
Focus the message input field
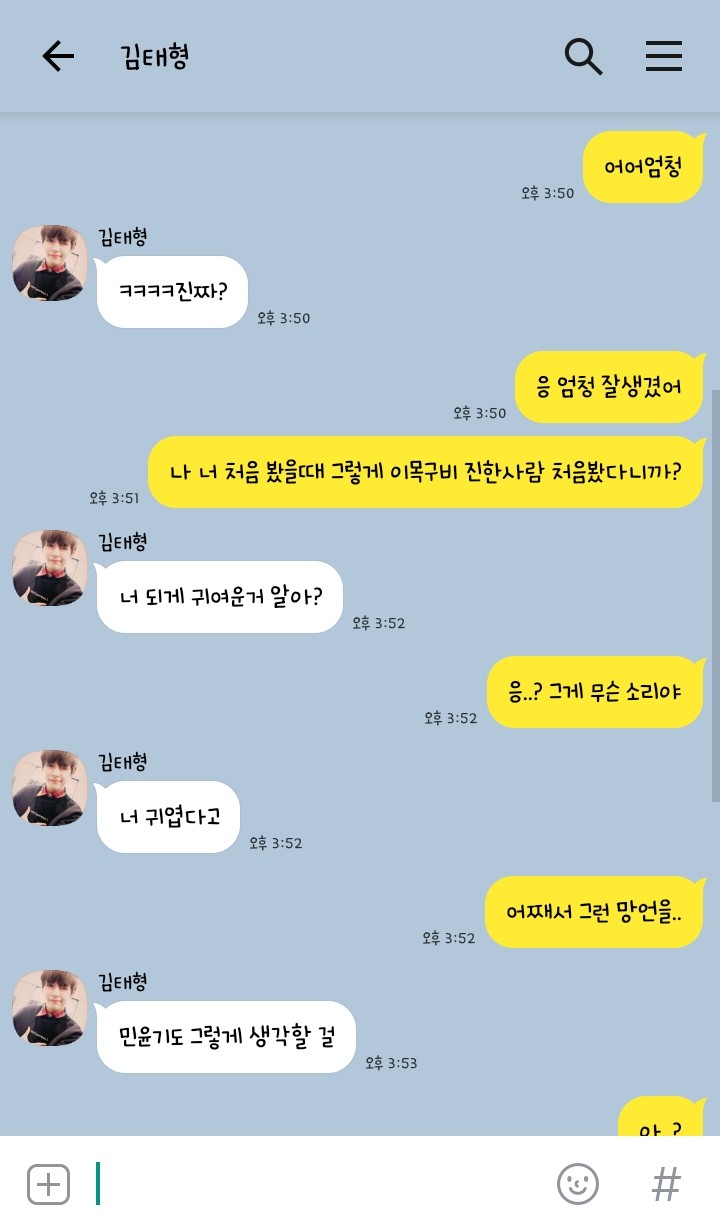320,1185
